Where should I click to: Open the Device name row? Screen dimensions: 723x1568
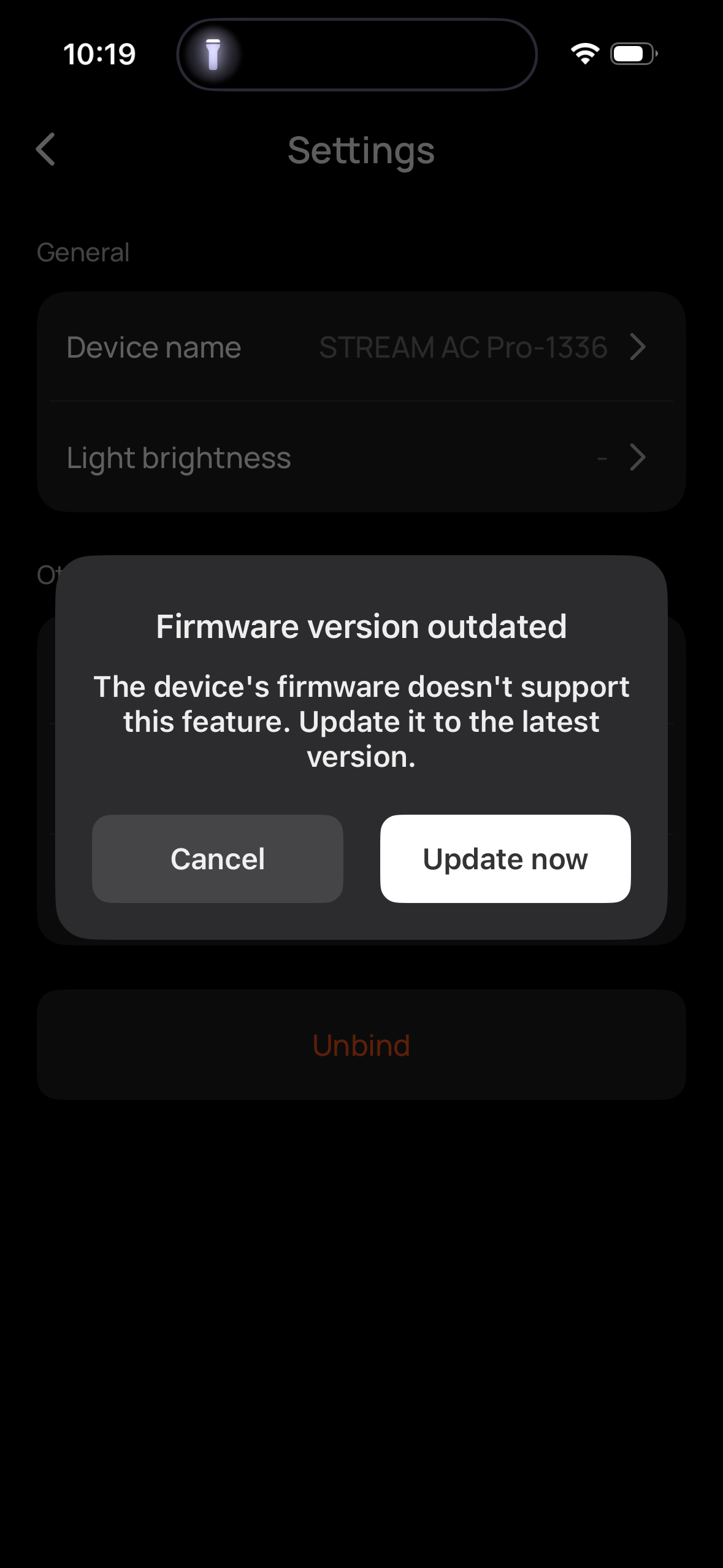[361, 347]
